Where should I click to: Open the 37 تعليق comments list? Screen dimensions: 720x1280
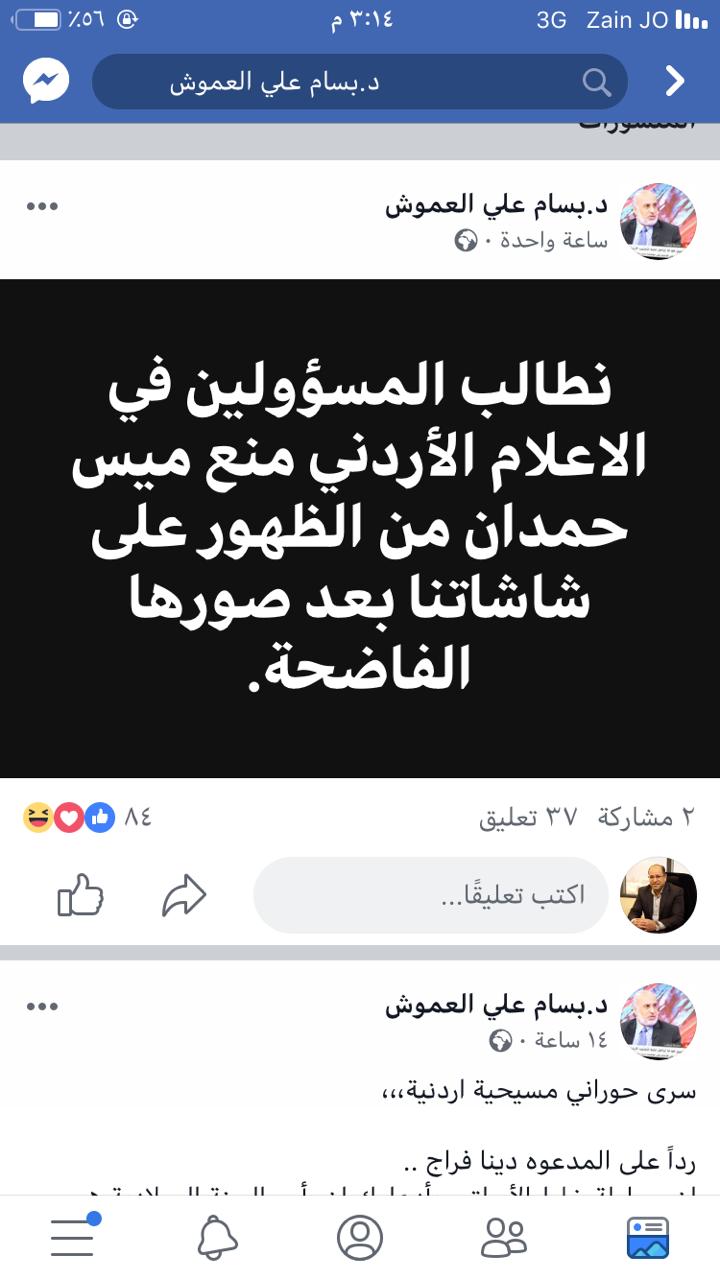click(528, 817)
